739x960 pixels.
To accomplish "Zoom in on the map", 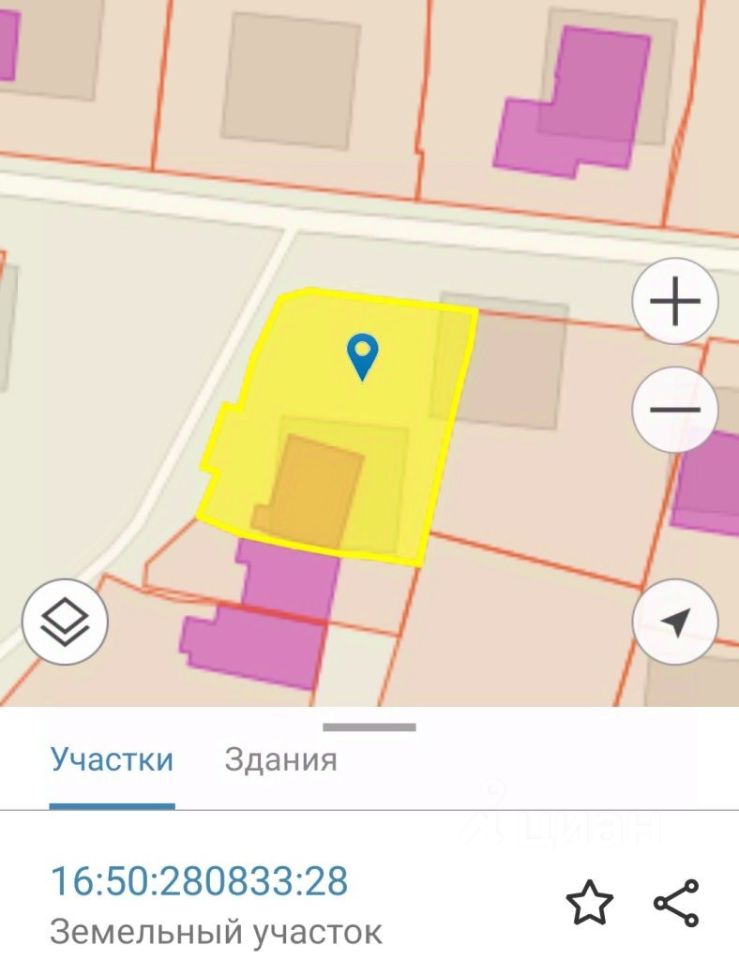I will (675, 302).
